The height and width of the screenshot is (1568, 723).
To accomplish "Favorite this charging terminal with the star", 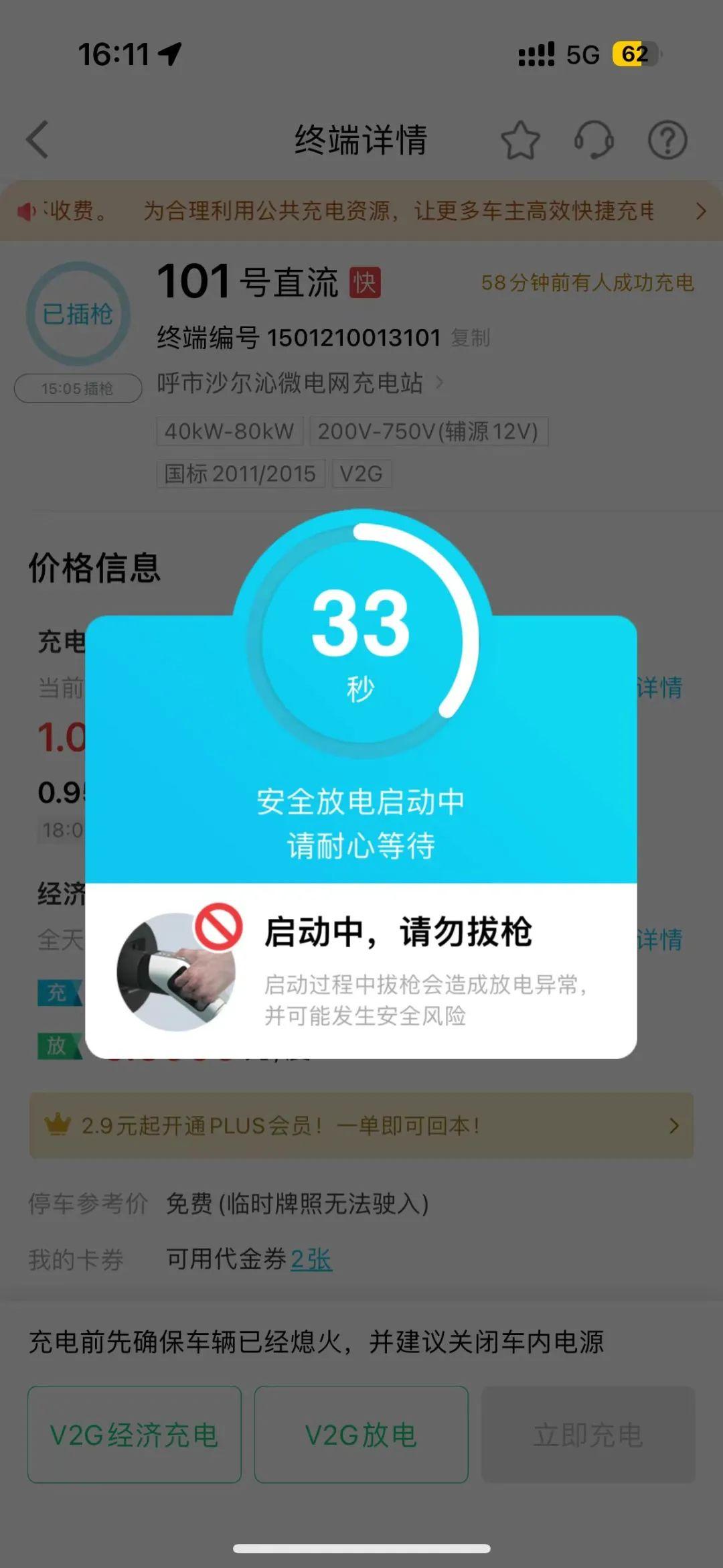I will pos(520,140).
